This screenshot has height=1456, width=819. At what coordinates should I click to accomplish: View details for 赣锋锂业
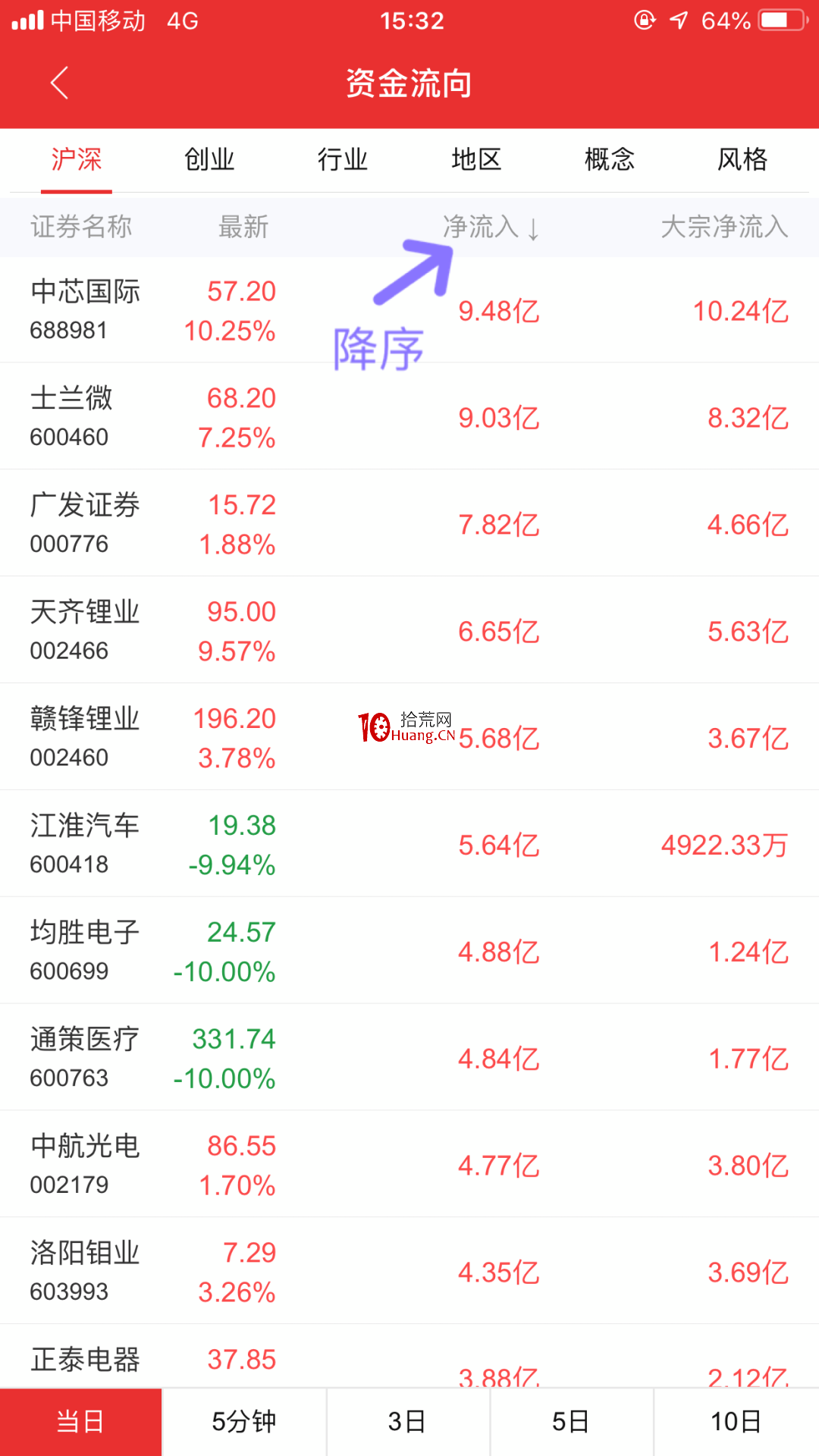[409, 737]
